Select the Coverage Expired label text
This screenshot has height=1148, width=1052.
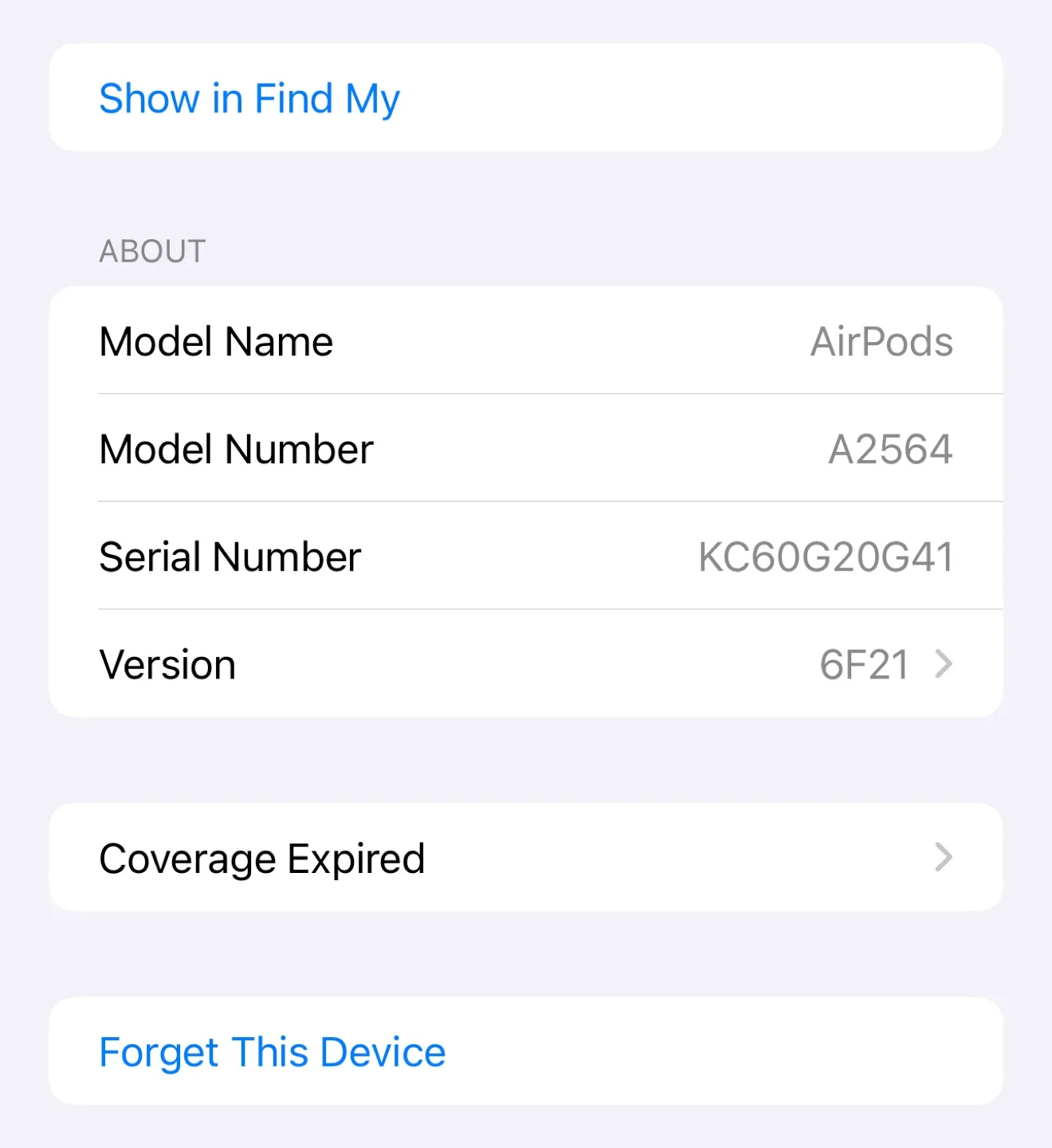262,858
